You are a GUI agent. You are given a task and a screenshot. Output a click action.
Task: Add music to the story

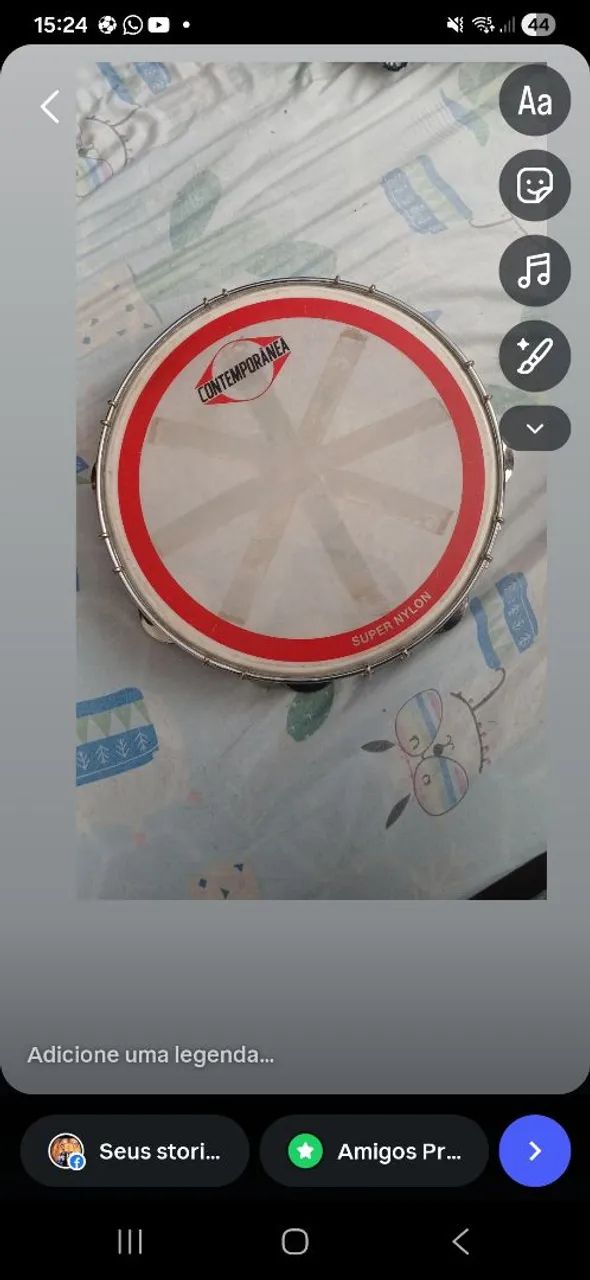coord(535,271)
